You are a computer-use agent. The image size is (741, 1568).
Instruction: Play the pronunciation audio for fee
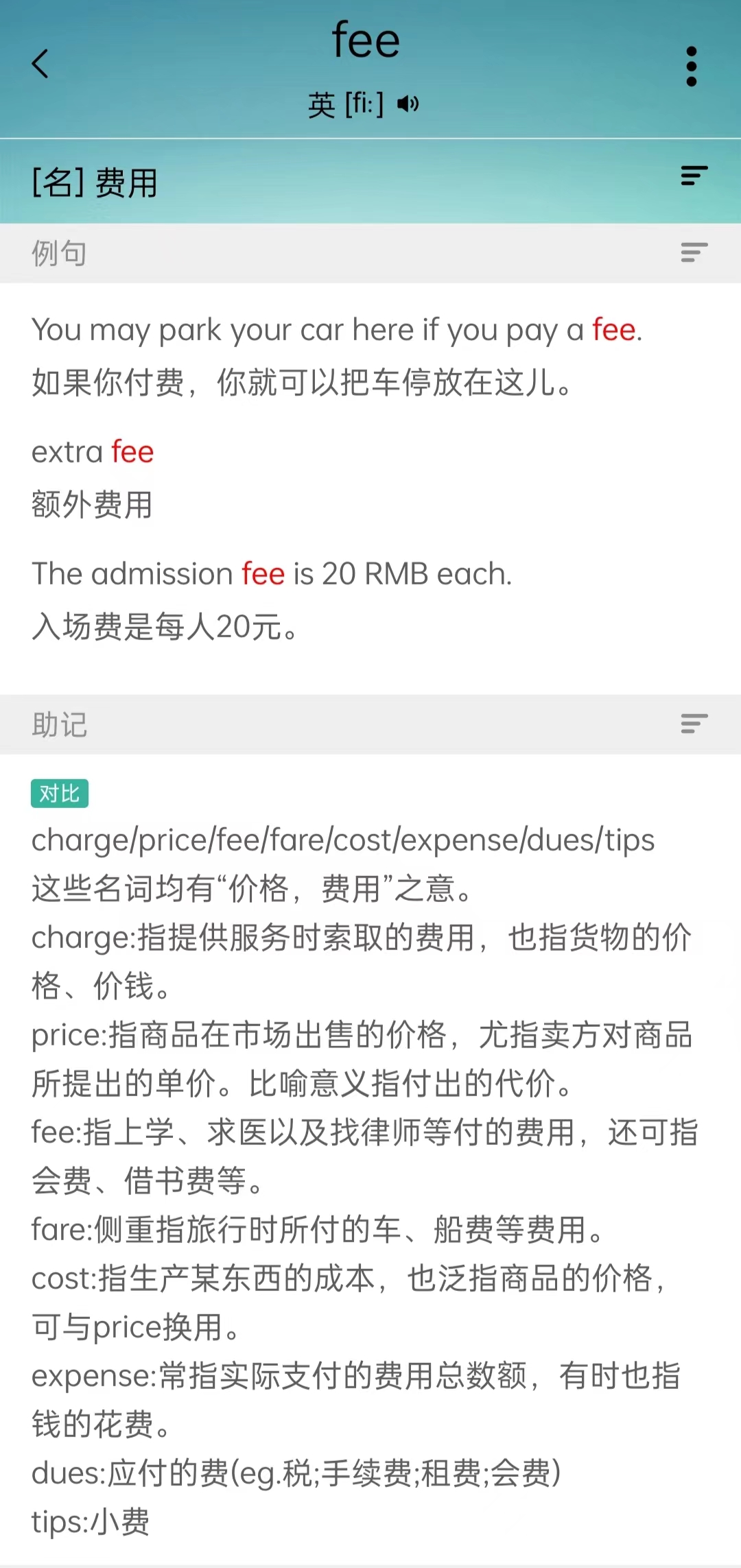click(408, 104)
